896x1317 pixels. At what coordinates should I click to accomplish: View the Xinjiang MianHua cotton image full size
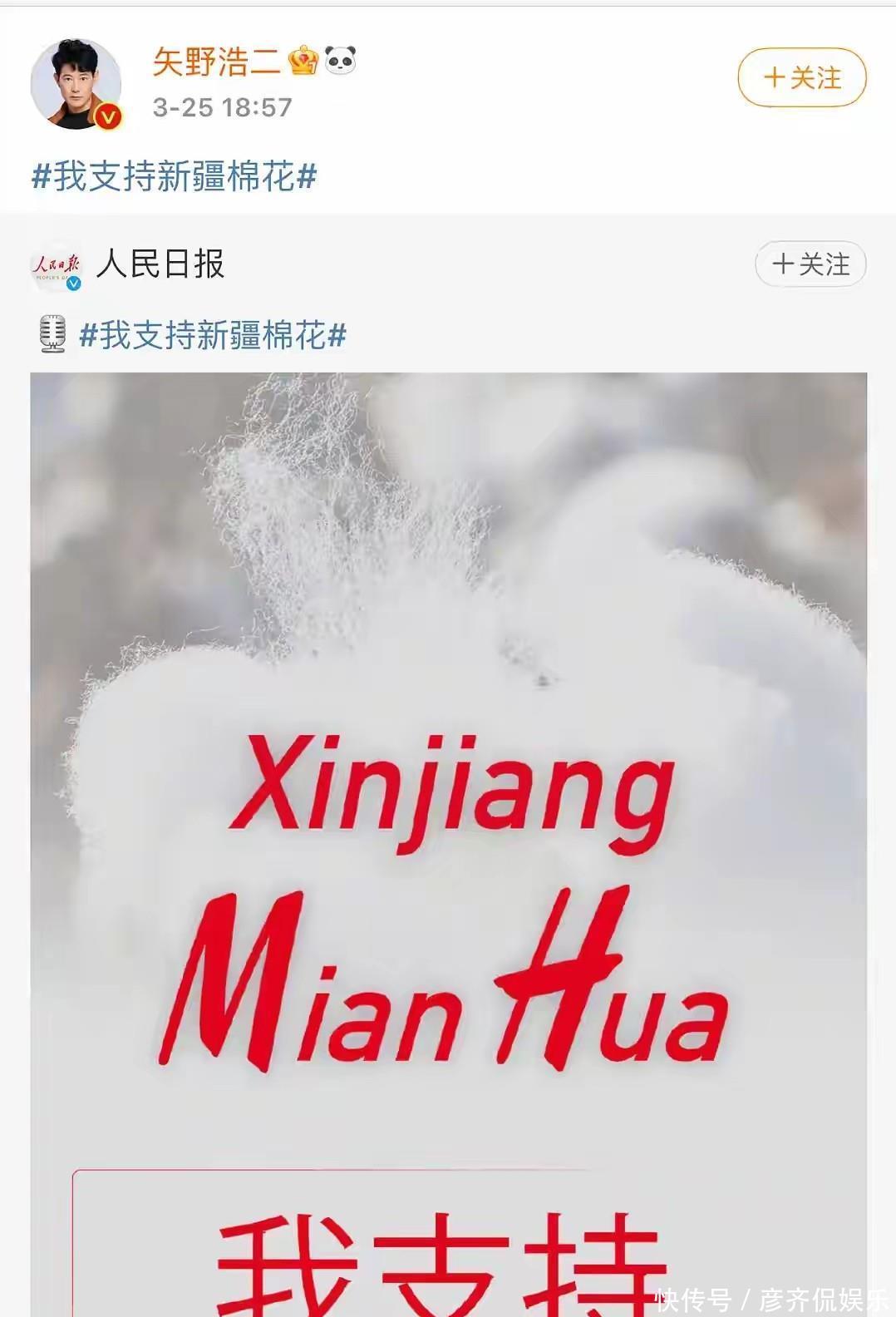pyautogui.click(x=449, y=844)
